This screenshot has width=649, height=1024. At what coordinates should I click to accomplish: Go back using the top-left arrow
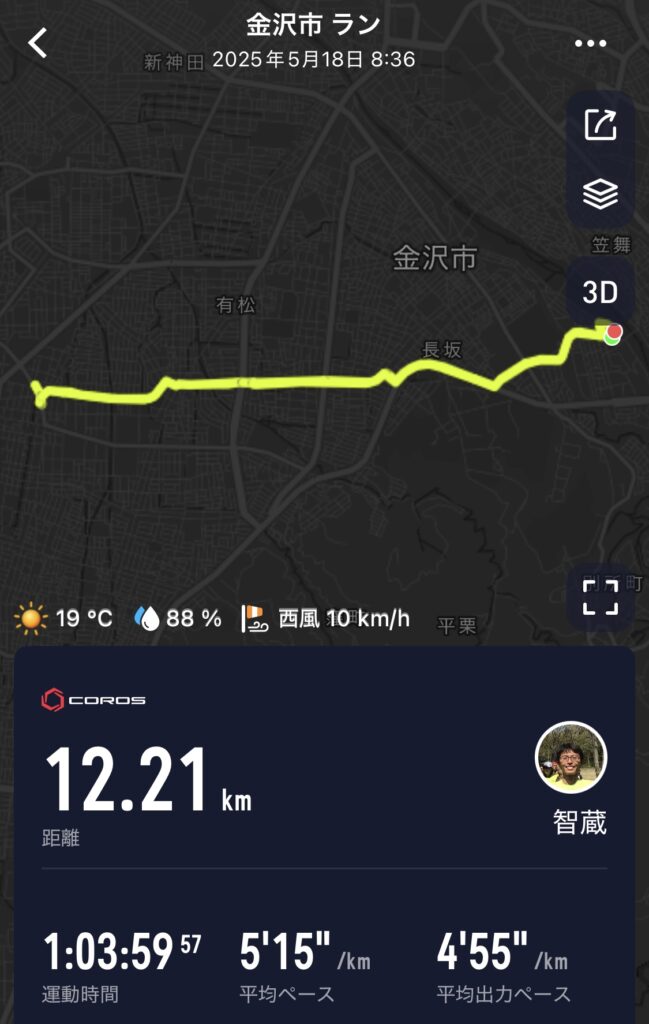[38, 43]
